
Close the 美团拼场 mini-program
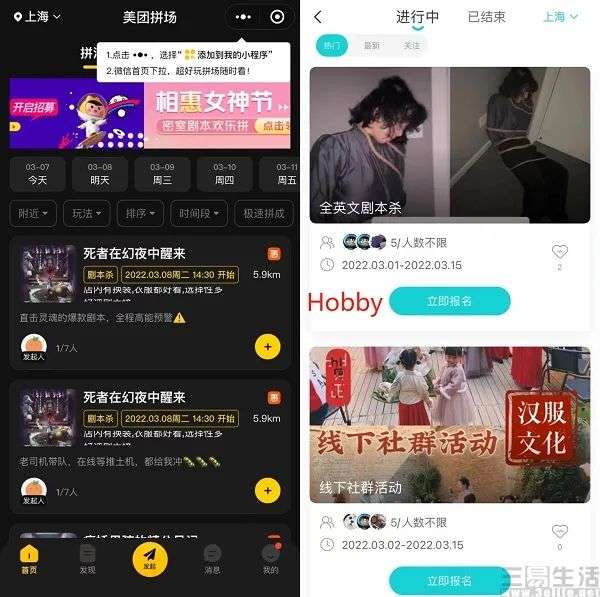[277, 17]
